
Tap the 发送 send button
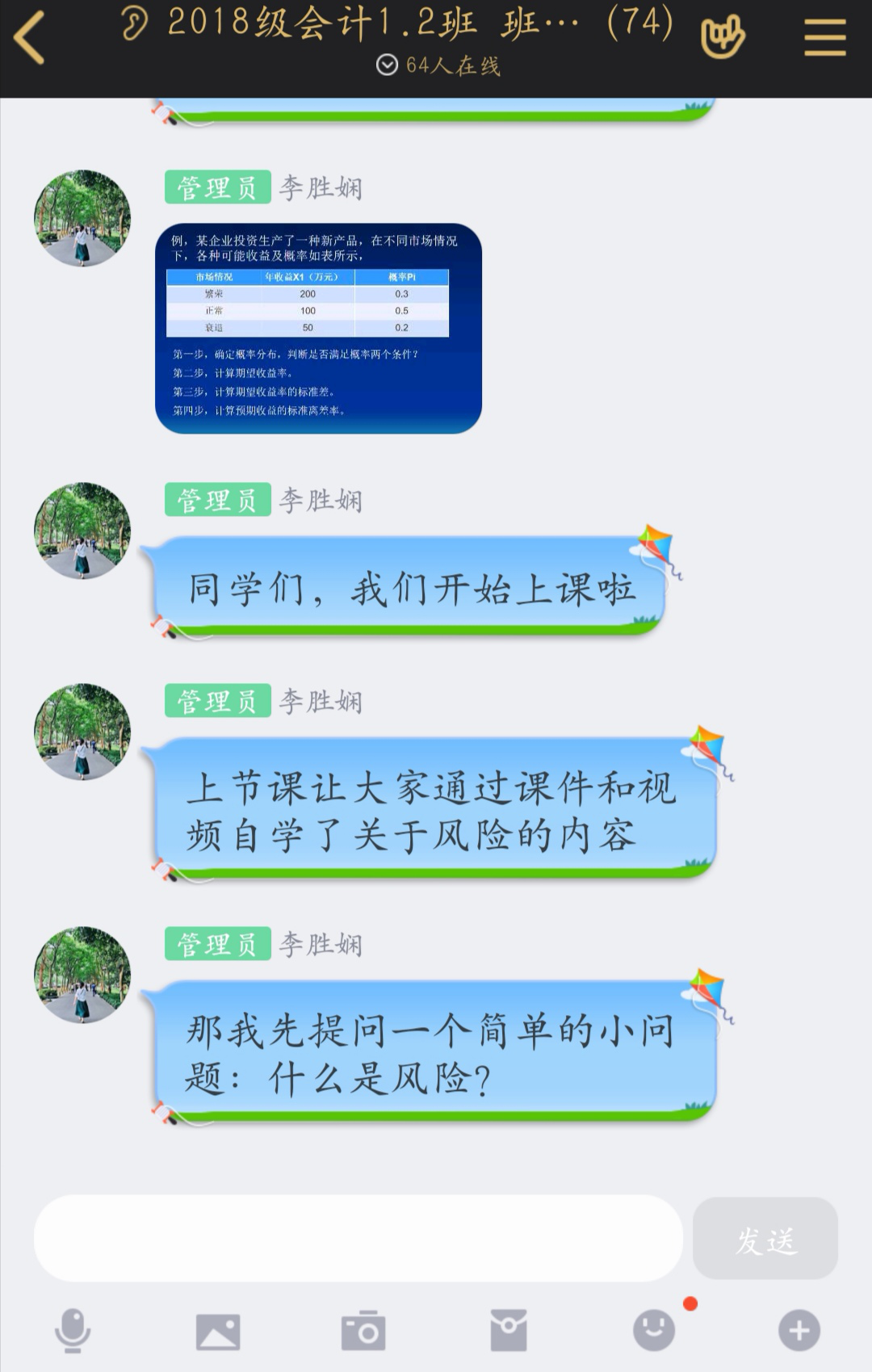point(765,1238)
